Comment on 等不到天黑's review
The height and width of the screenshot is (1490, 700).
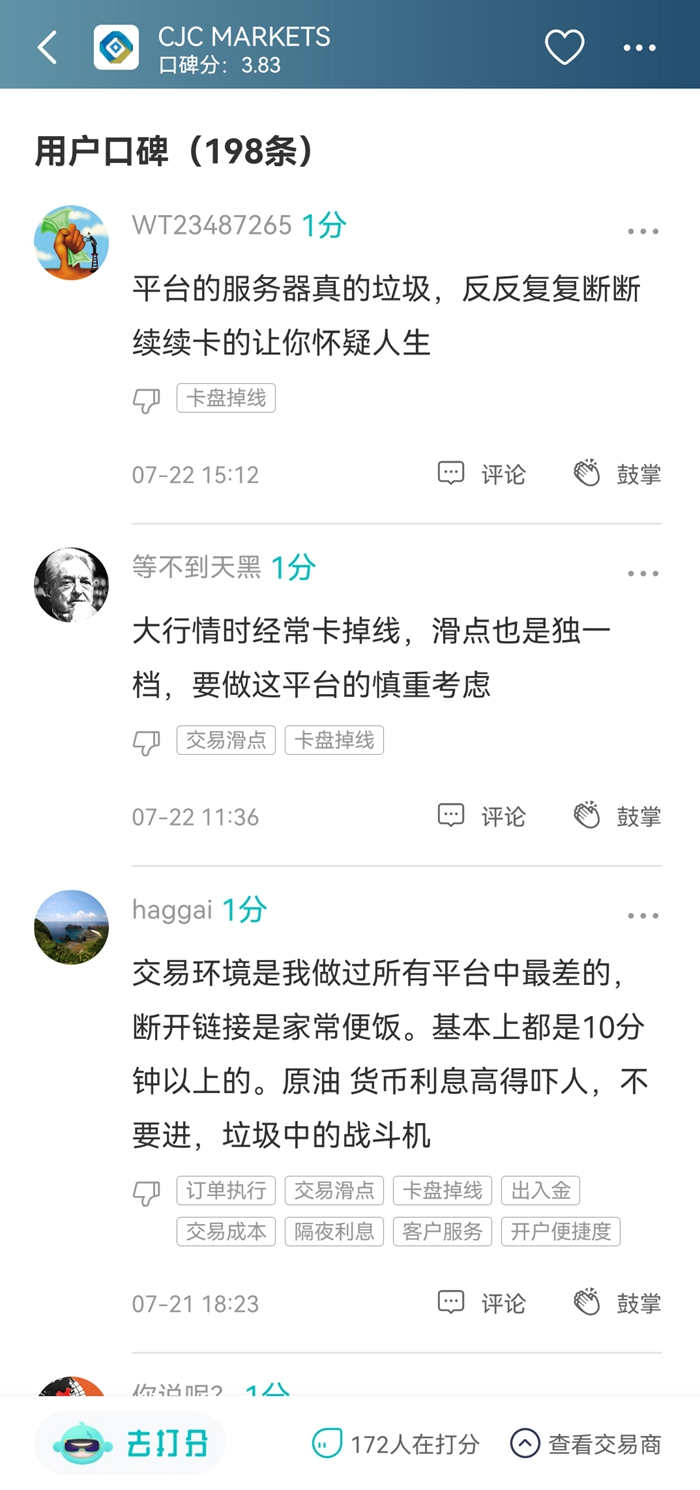tap(481, 816)
